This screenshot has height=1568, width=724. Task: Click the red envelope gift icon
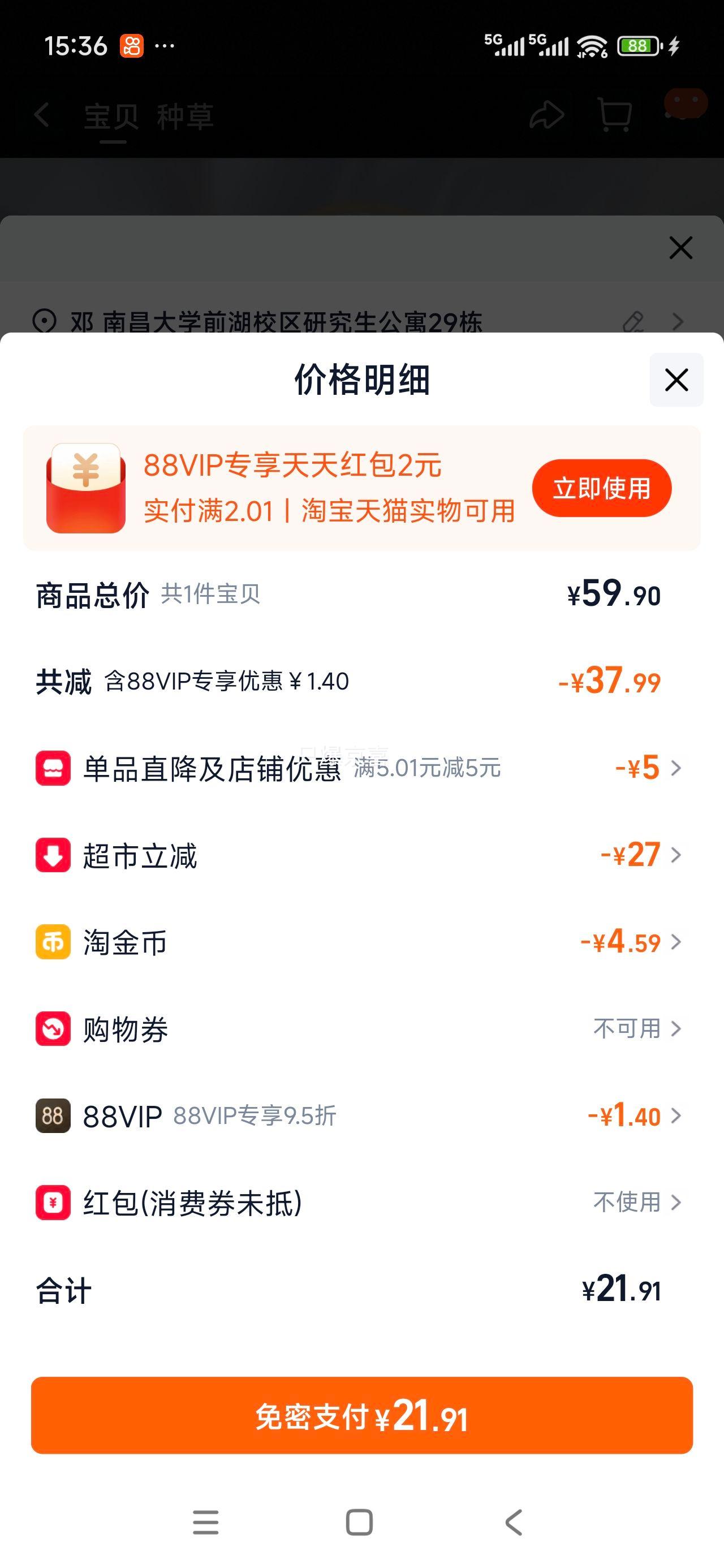(x=86, y=487)
